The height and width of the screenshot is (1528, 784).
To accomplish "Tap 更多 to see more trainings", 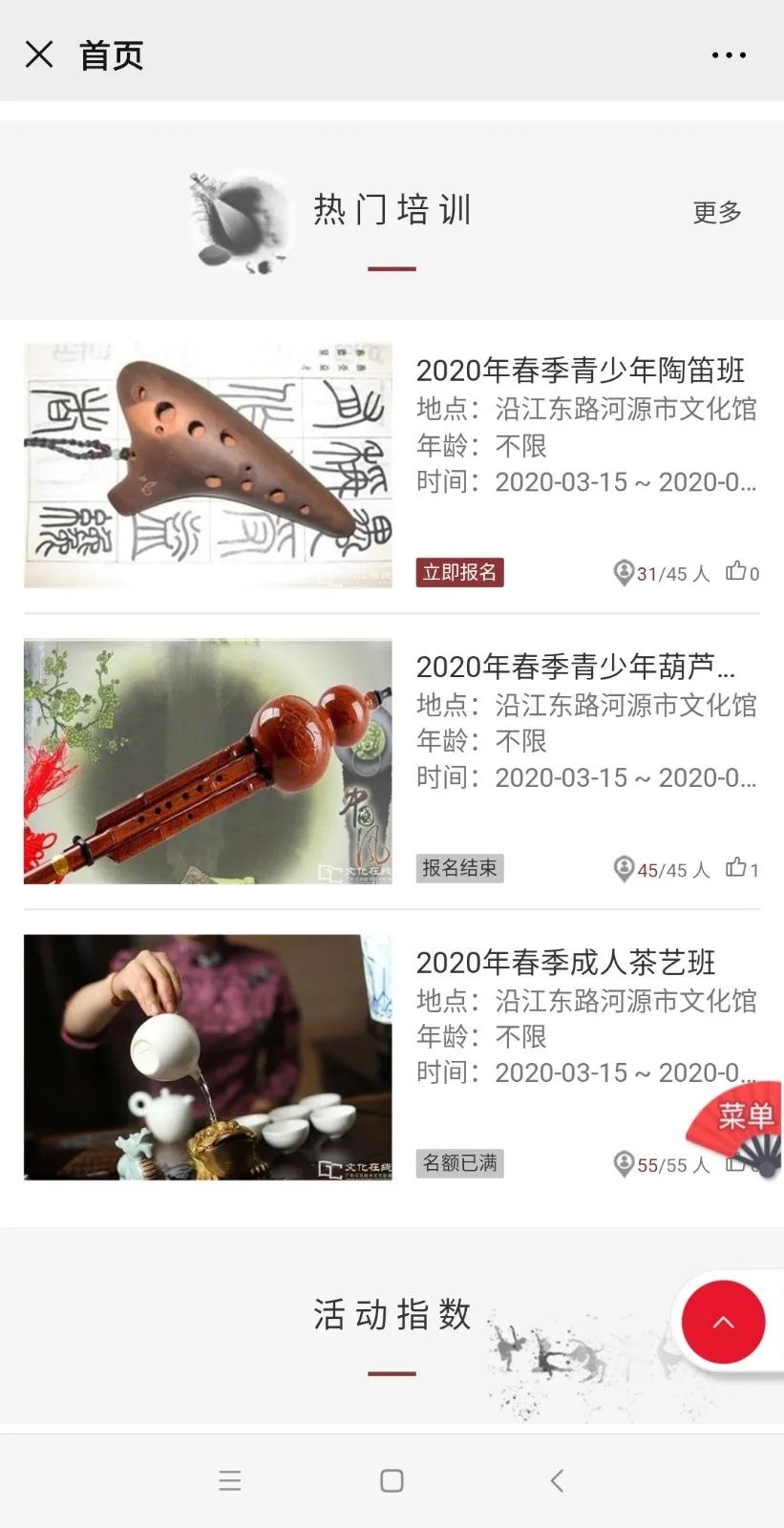I will coord(717,212).
